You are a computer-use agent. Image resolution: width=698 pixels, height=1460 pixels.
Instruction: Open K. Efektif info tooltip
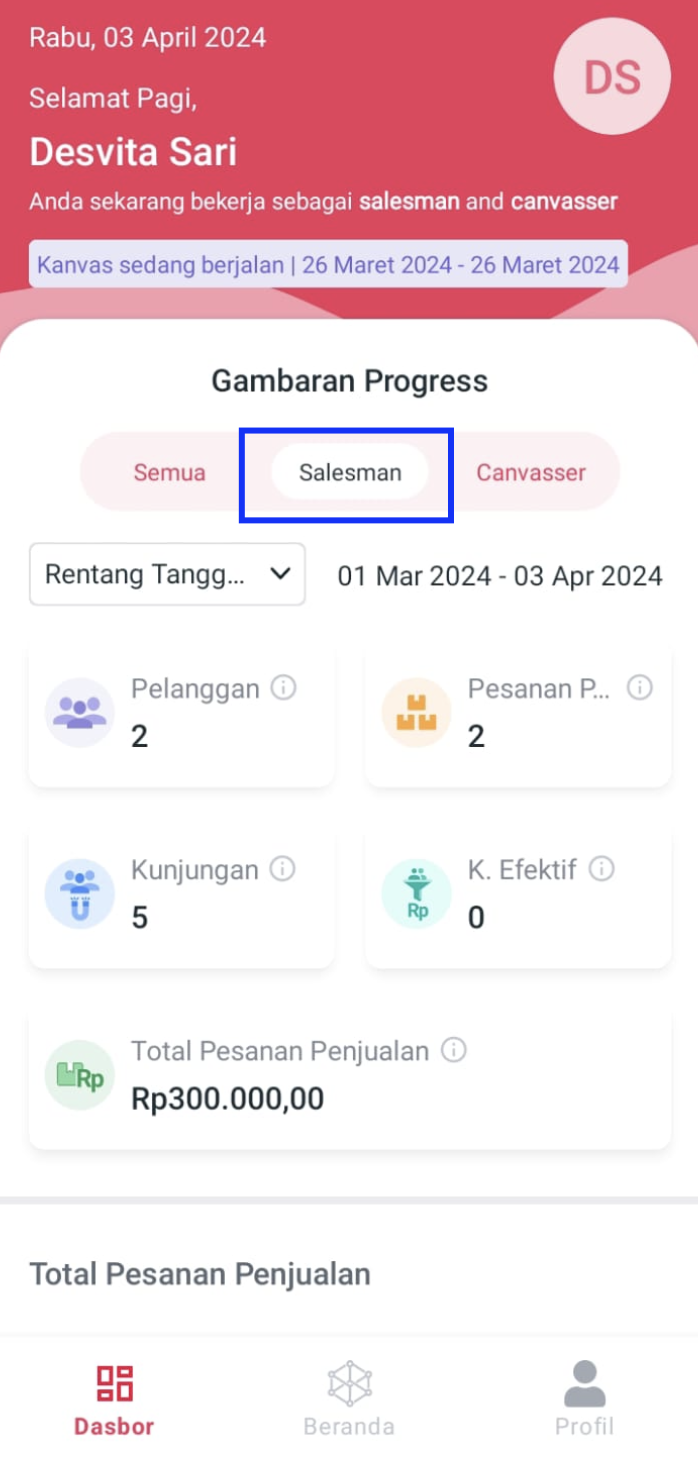point(601,869)
